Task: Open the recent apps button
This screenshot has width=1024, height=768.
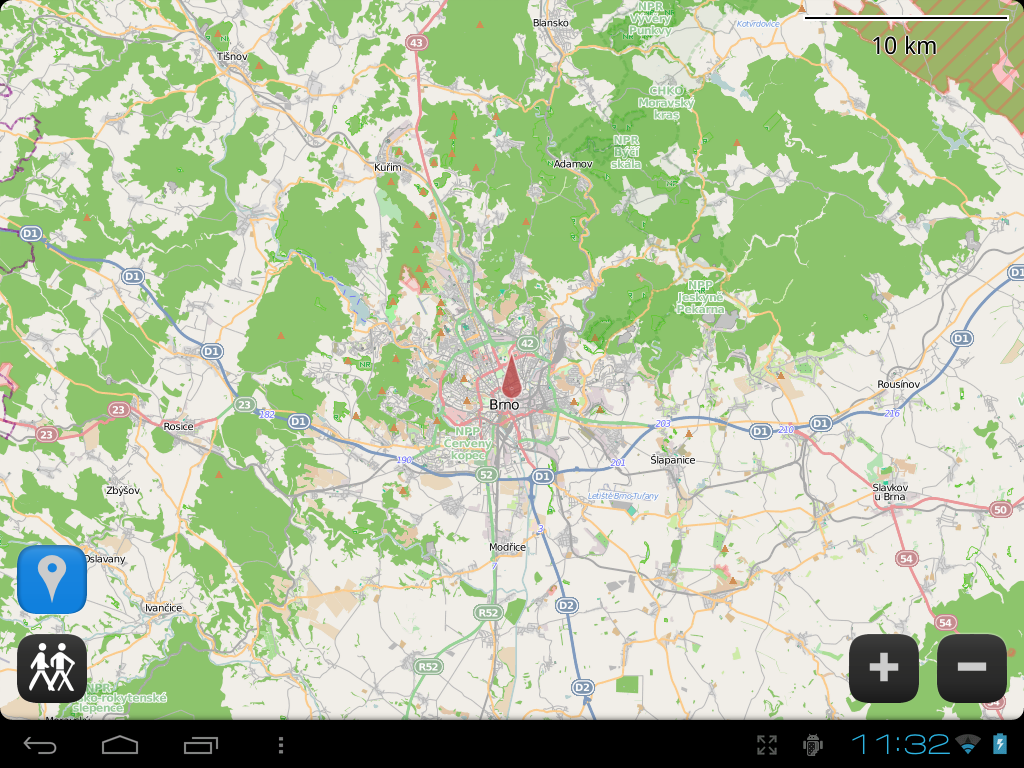Action: pos(201,745)
